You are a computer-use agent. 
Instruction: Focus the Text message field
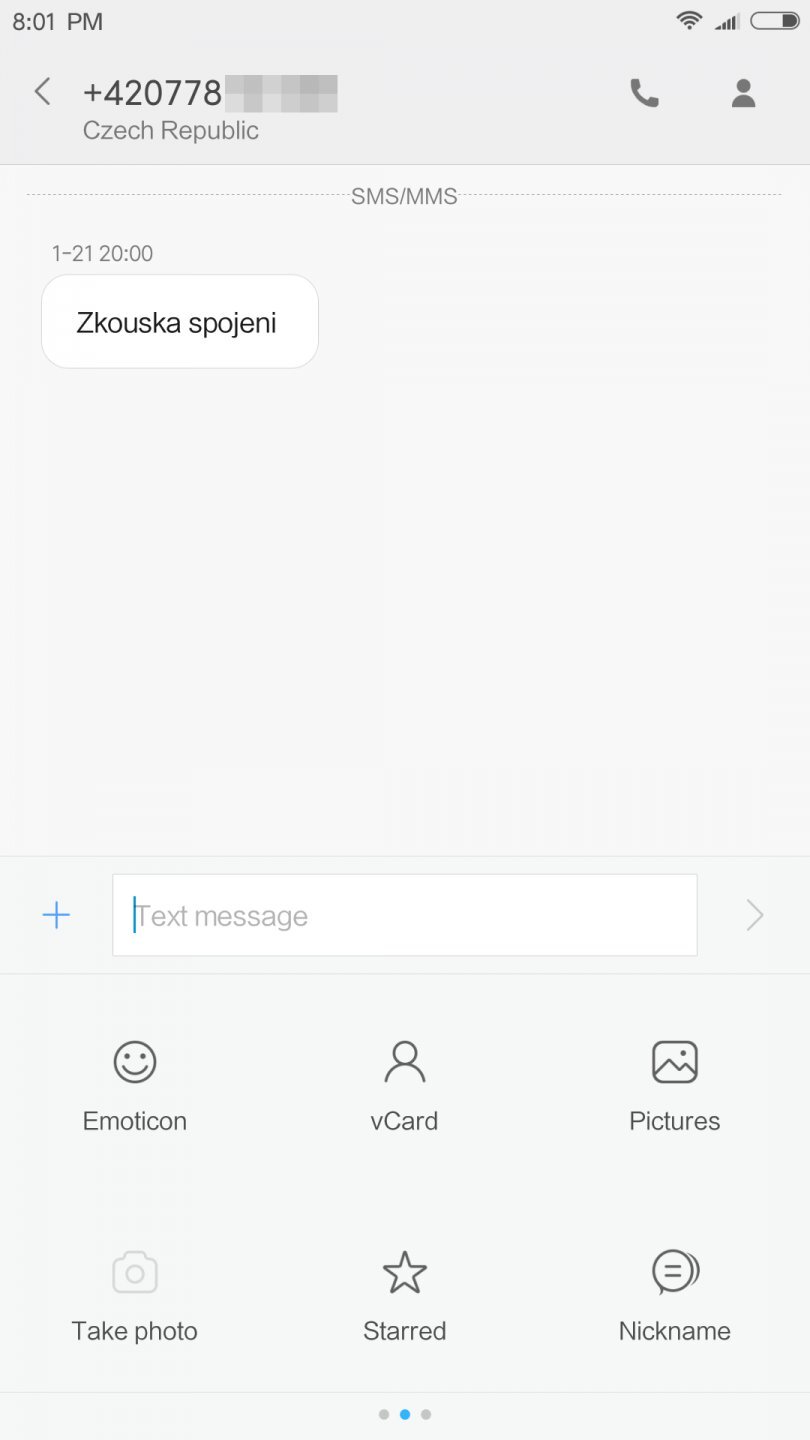pyautogui.click(x=404, y=915)
